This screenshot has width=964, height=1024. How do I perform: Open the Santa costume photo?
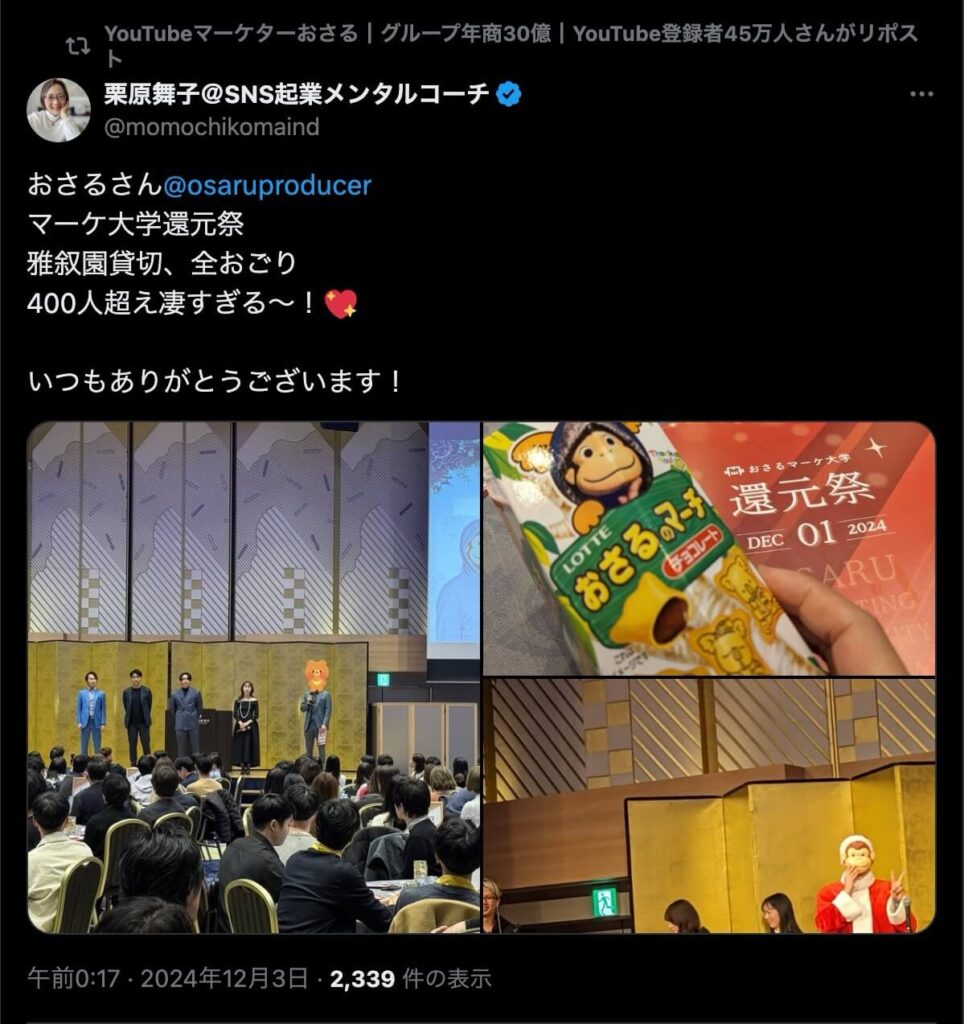(709, 806)
